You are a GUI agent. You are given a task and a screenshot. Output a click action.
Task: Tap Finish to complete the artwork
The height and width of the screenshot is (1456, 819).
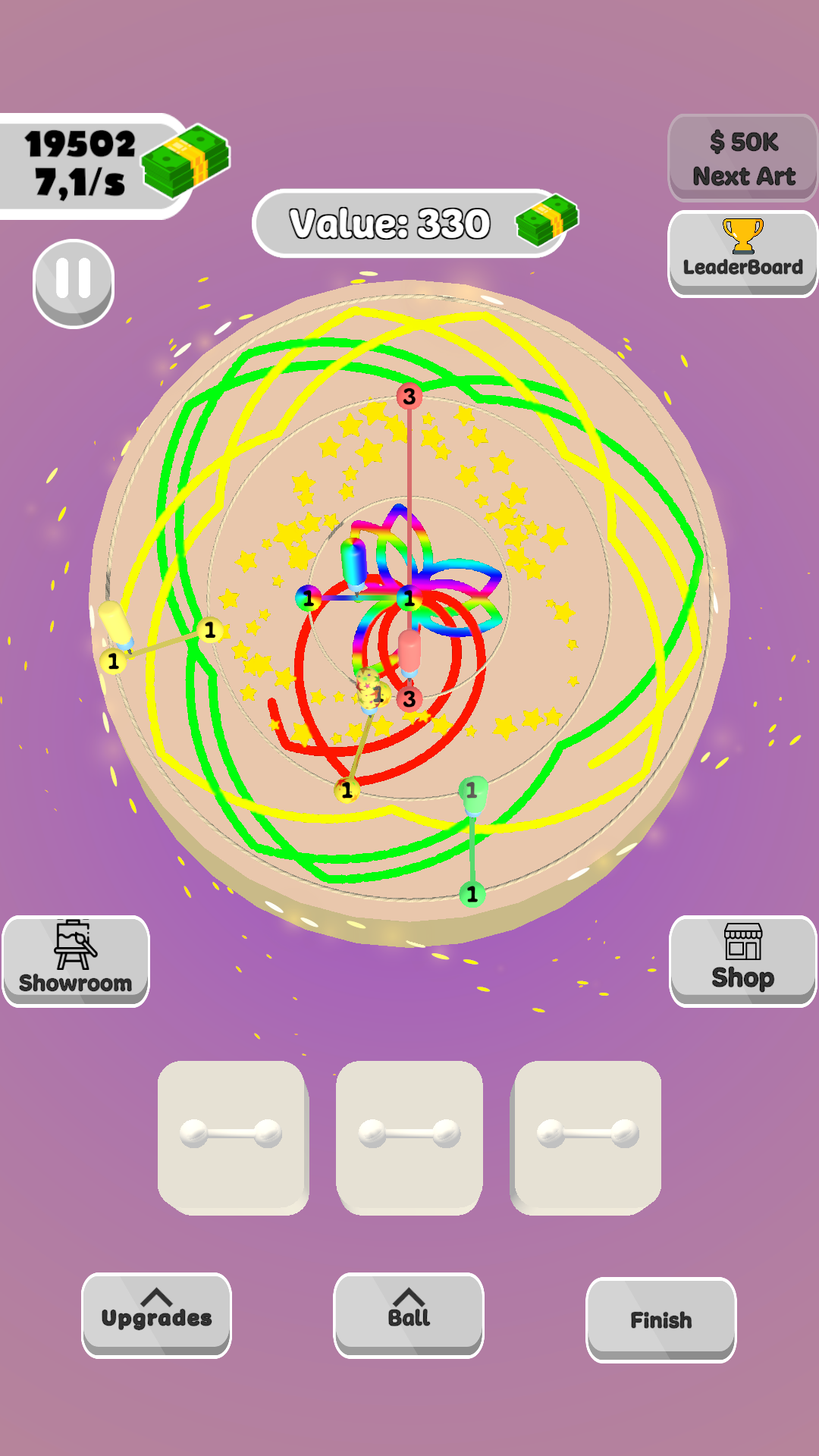(661, 1319)
